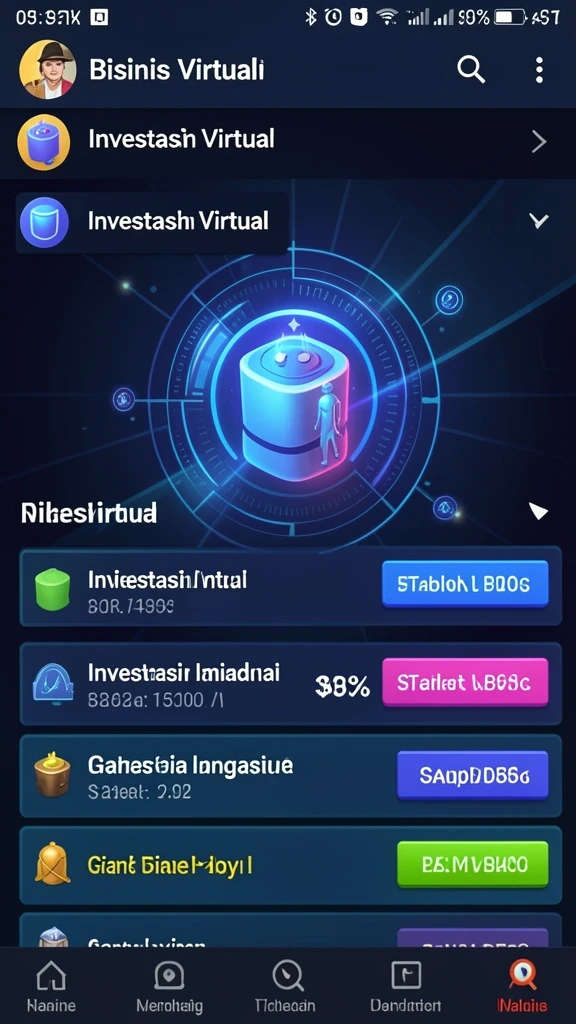Open the first Investasi Virtual row with right chevron
Image resolution: width=576 pixels, height=1024 pixels.
pyautogui.click(x=288, y=141)
